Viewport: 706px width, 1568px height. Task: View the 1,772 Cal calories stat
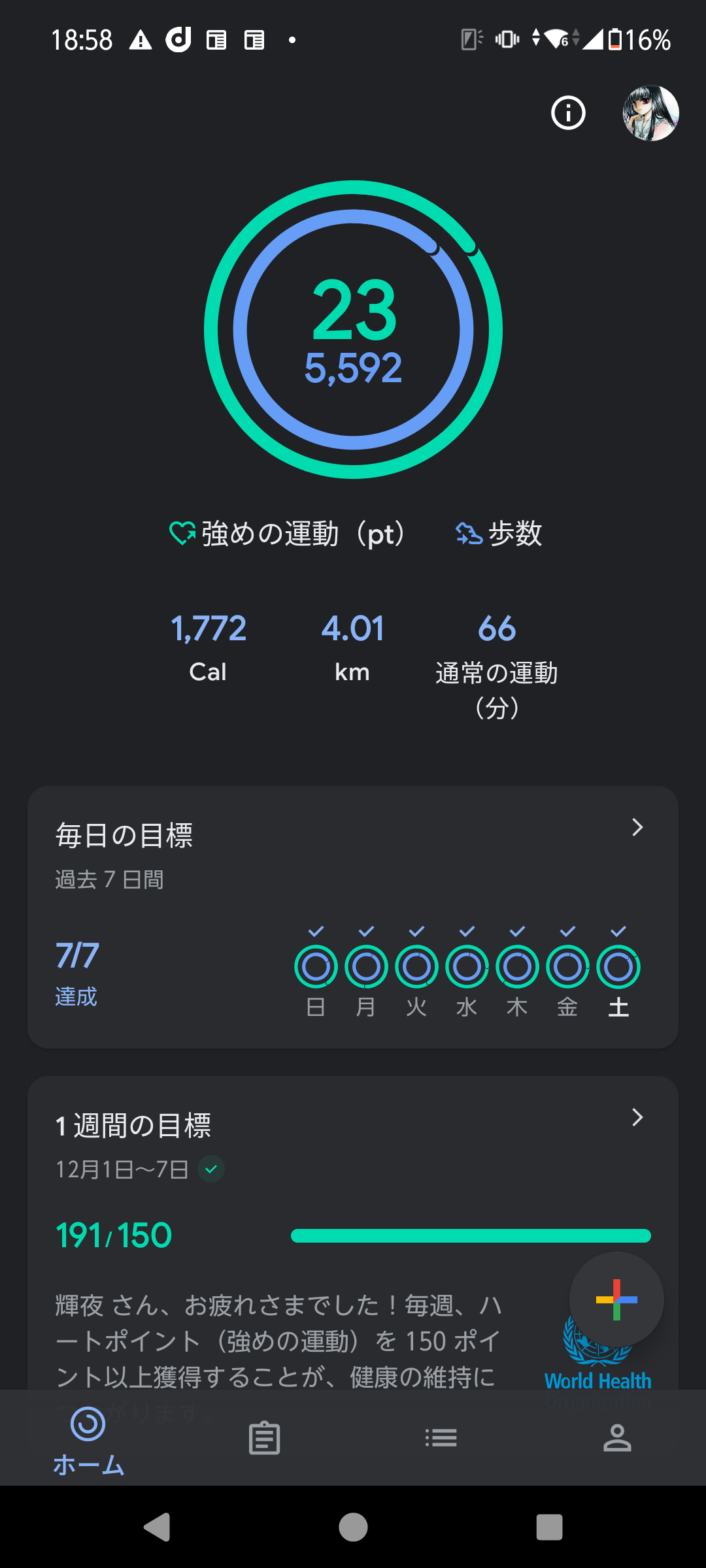pyautogui.click(x=209, y=647)
